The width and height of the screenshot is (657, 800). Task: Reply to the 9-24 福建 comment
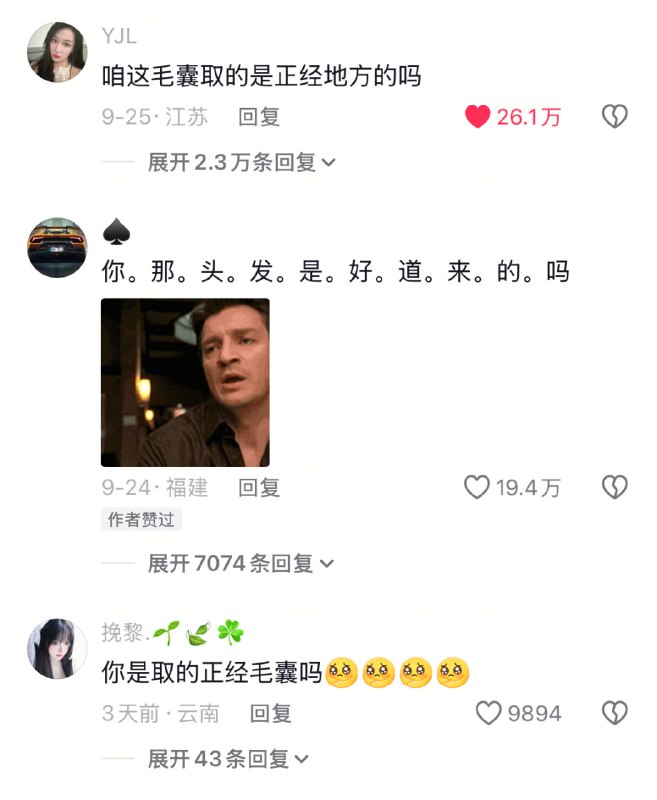[x=259, y=488]
